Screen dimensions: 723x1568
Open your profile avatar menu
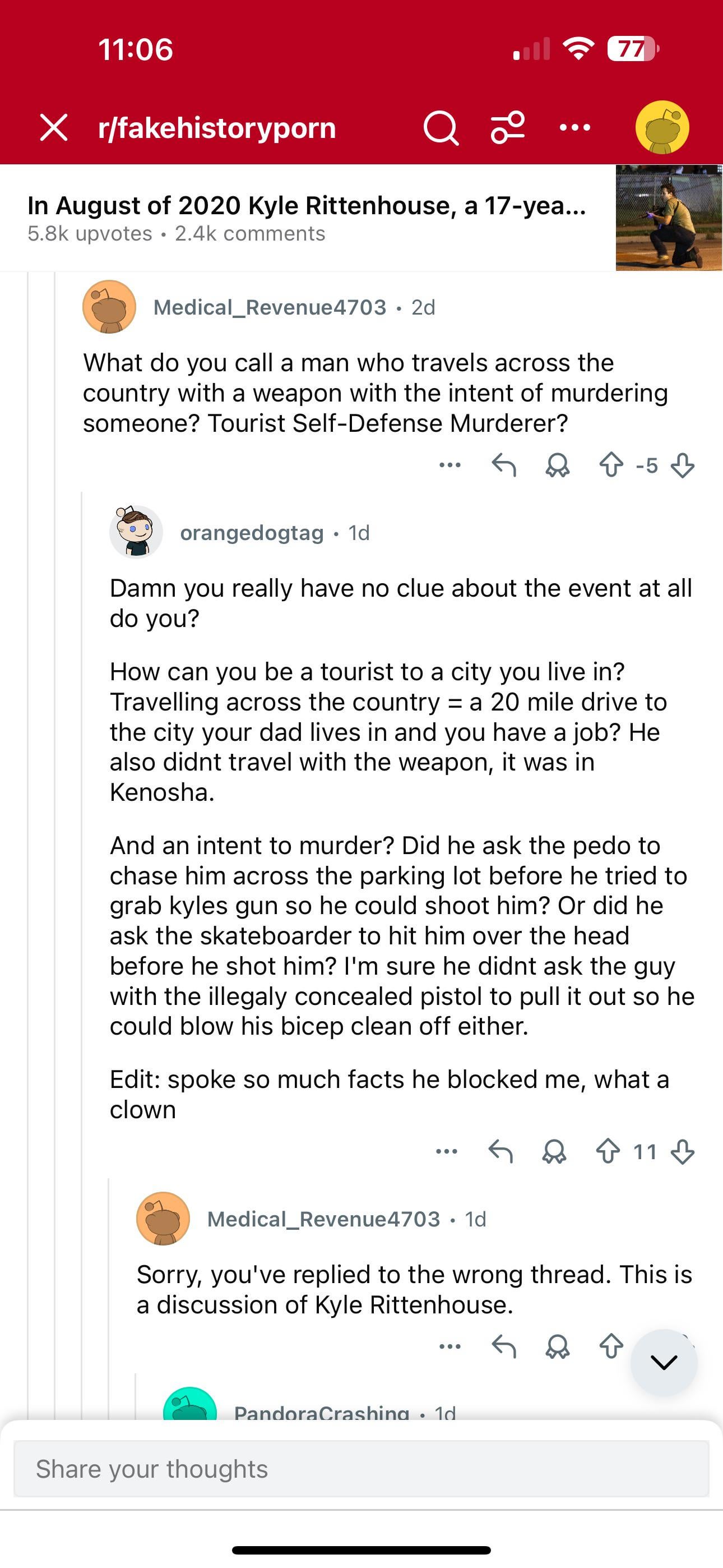point(662,128)
